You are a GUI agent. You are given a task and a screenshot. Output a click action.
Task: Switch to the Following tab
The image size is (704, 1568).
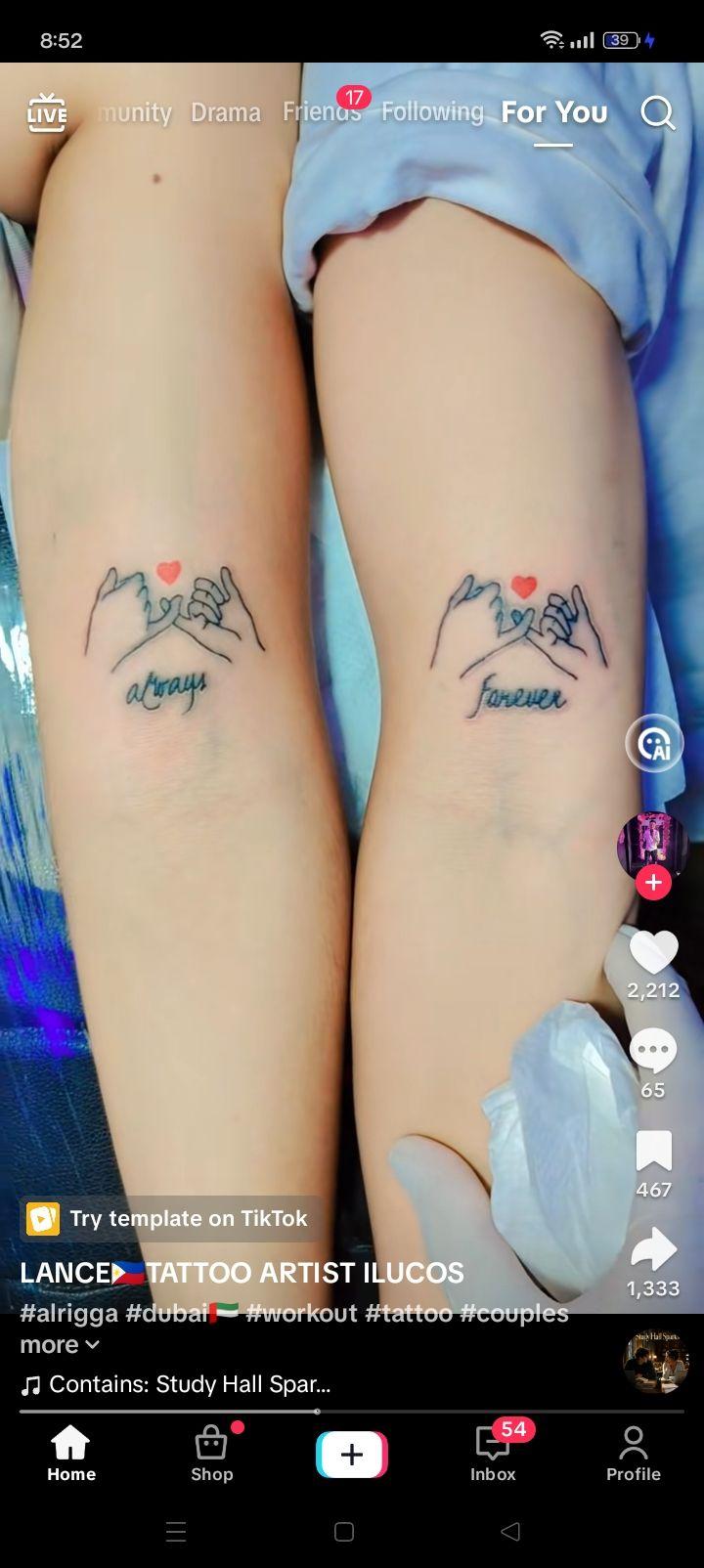(x=432, y=111)
